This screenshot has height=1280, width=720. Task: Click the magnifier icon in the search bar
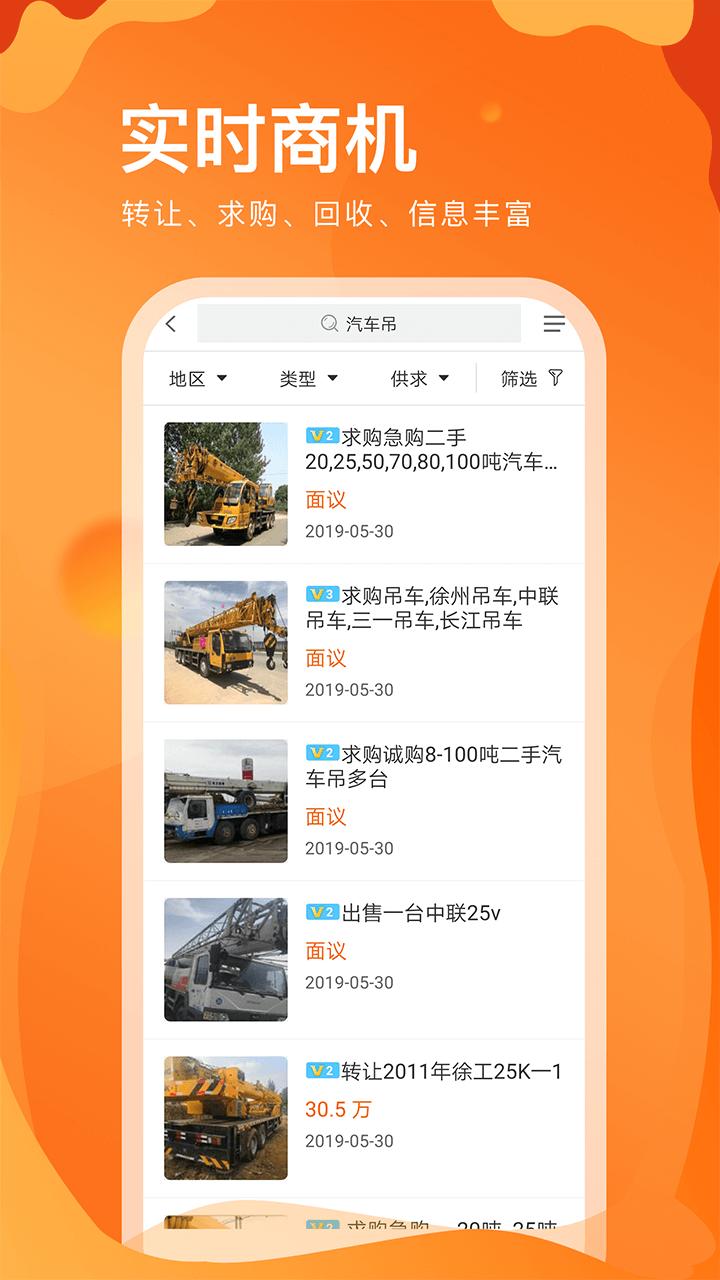click(x=328, y=322)
